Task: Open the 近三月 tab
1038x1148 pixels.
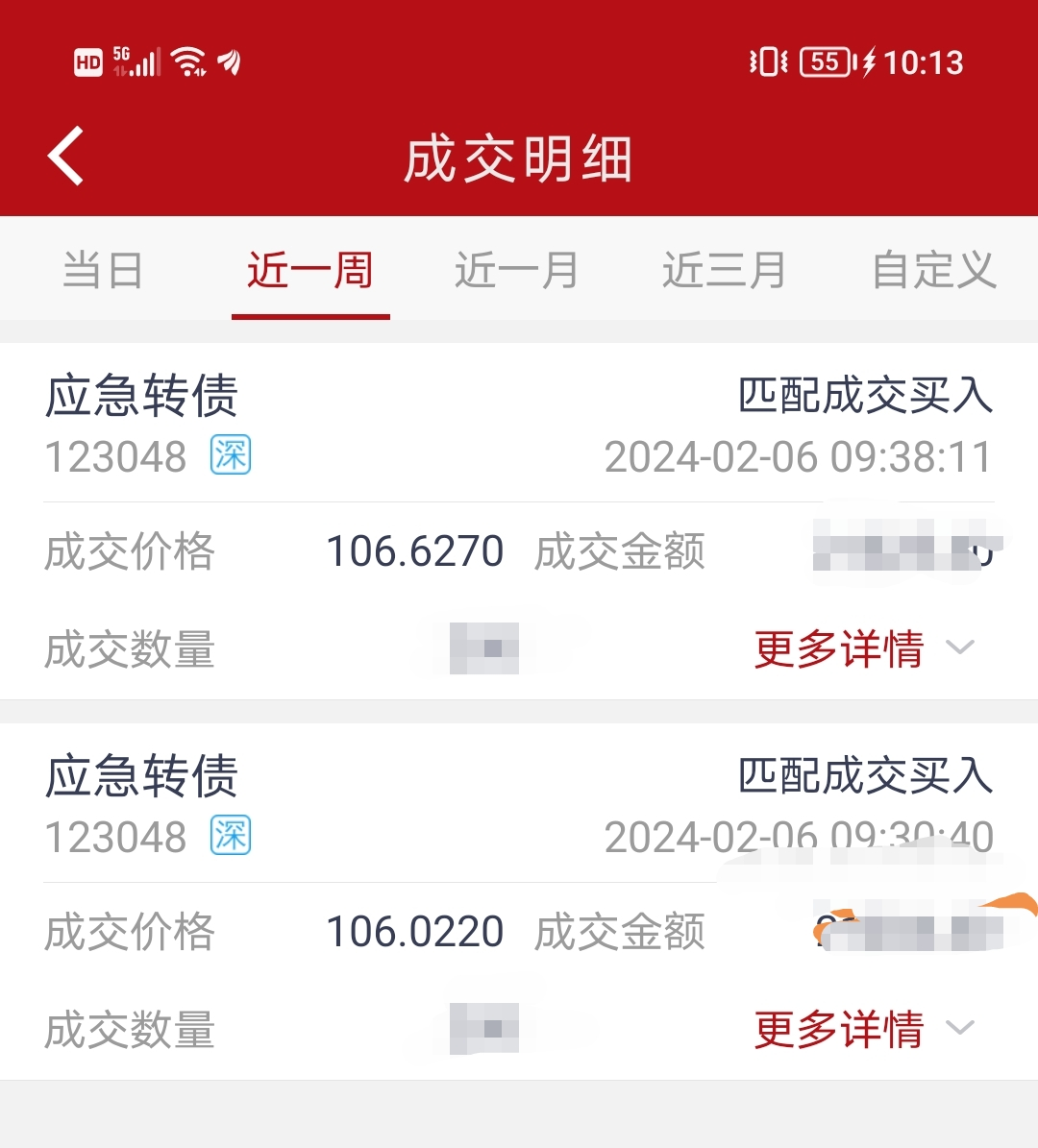Action: (x=725, y=270)
